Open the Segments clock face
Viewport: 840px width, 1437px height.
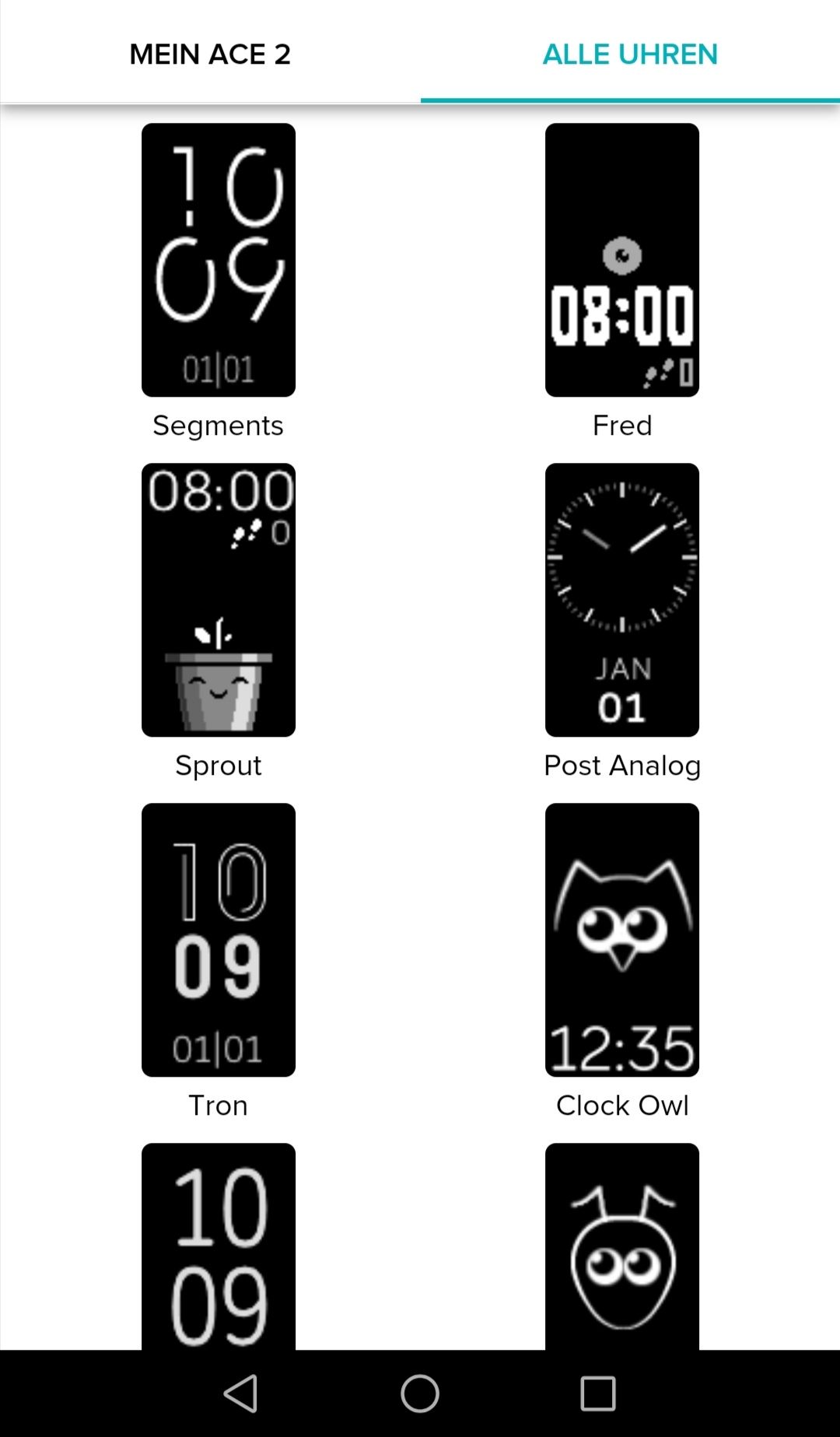pos(219,260)
